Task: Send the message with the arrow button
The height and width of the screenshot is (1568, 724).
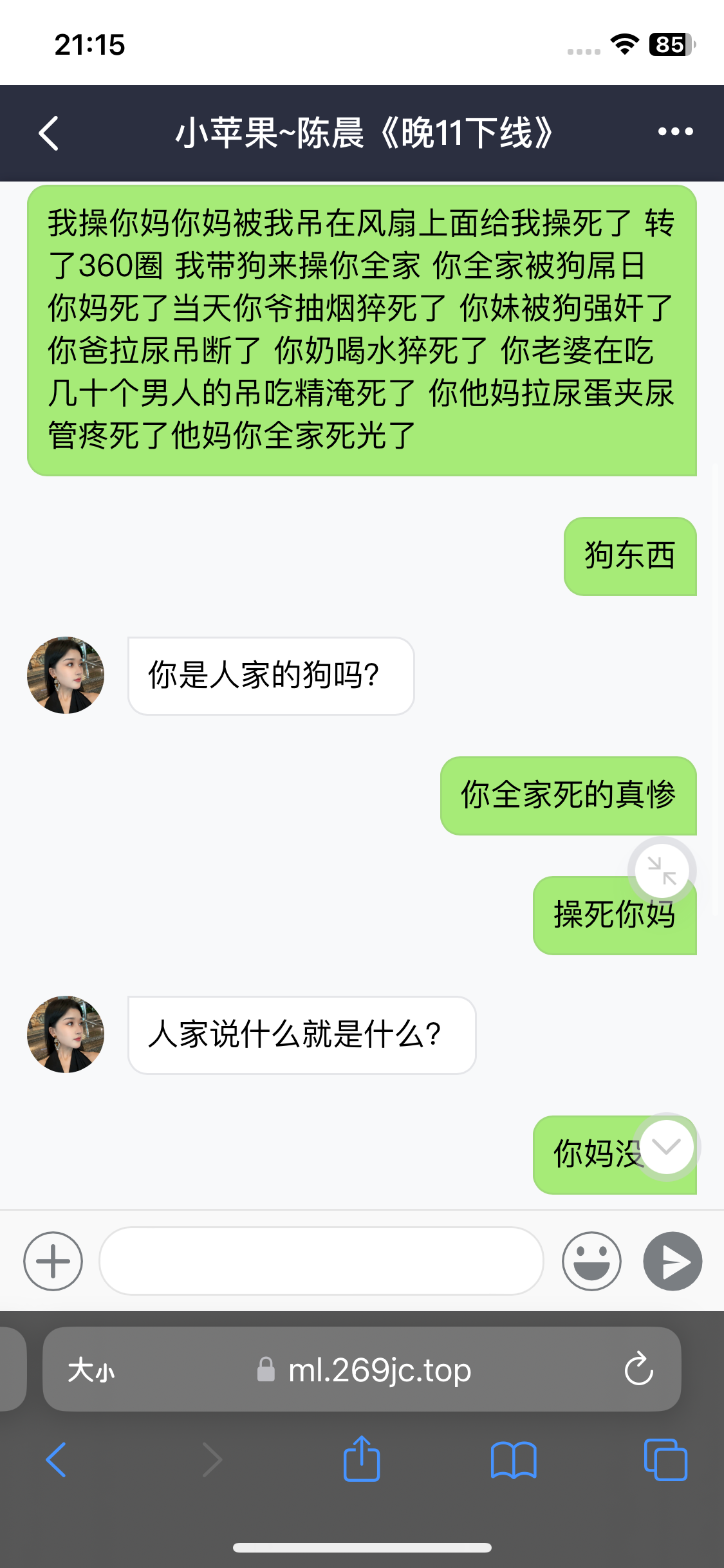Action: pos(673,1261)
